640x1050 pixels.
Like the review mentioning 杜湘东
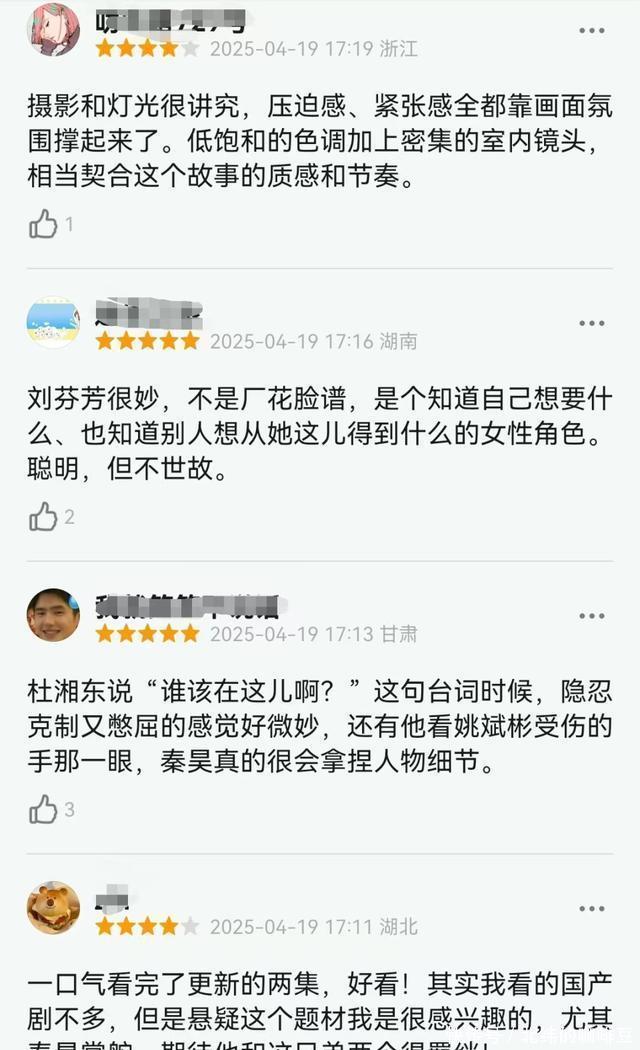pos(43,809)
